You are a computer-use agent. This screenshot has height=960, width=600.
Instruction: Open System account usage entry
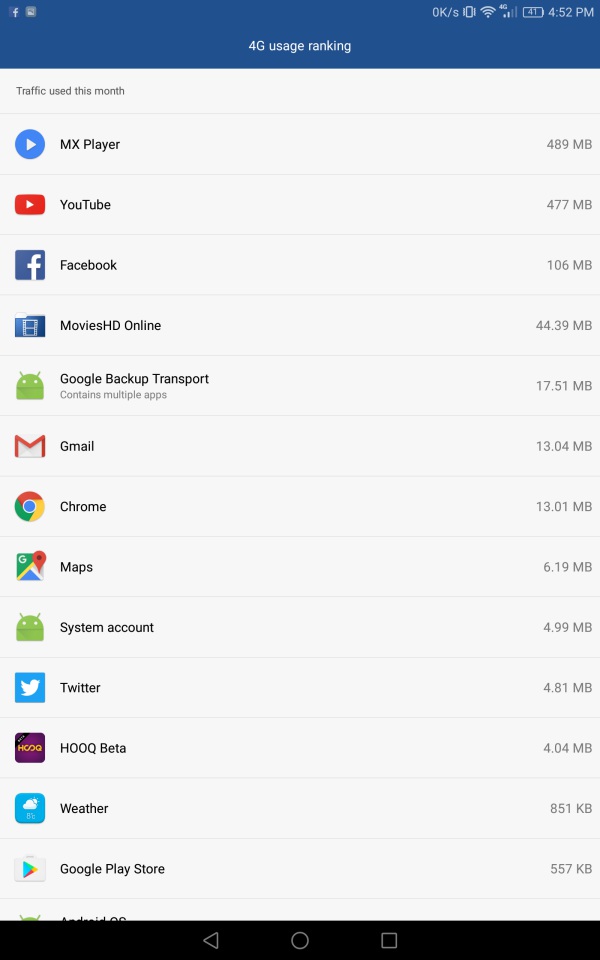(x=300, y=627)
